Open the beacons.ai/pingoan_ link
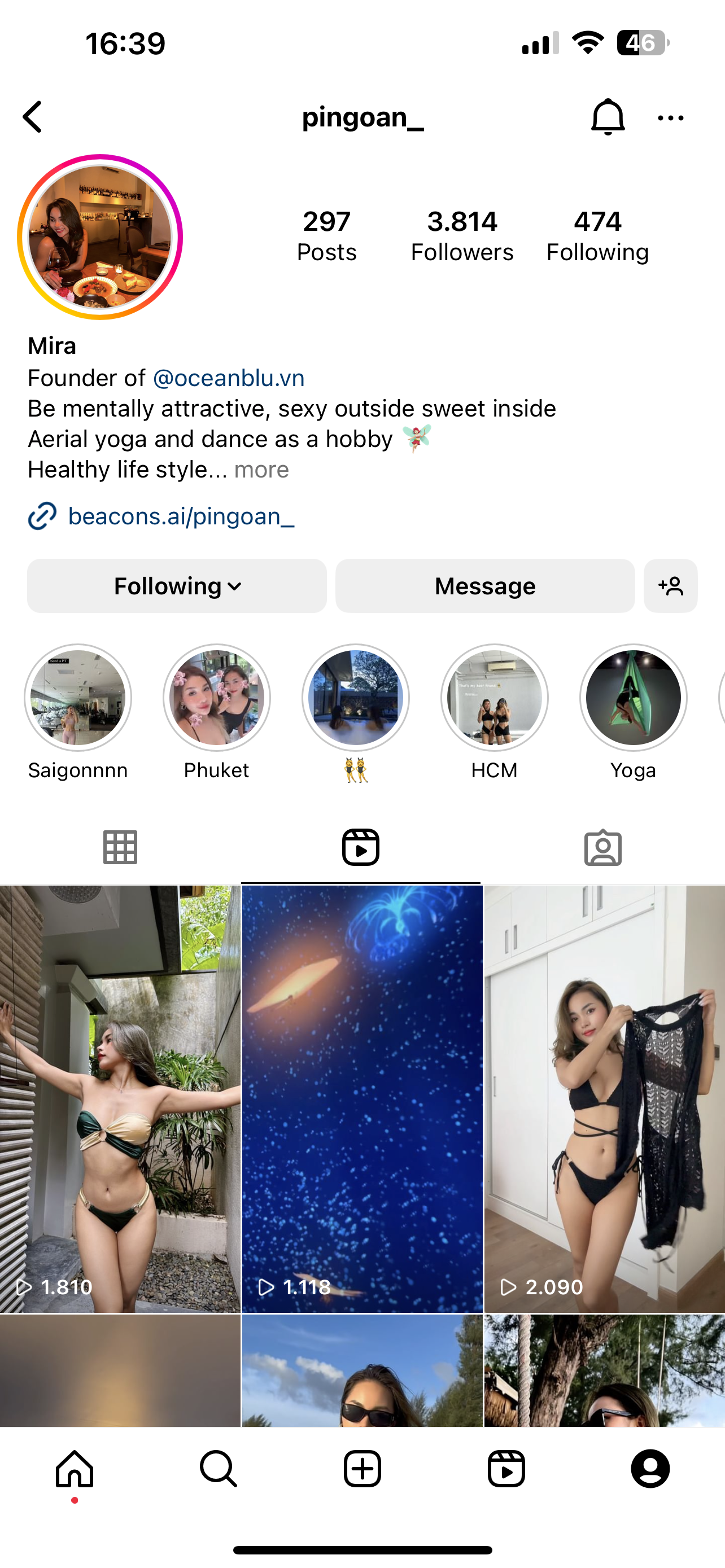The height and width of the screenshot is (1568, 725). [x=181, y=516]
